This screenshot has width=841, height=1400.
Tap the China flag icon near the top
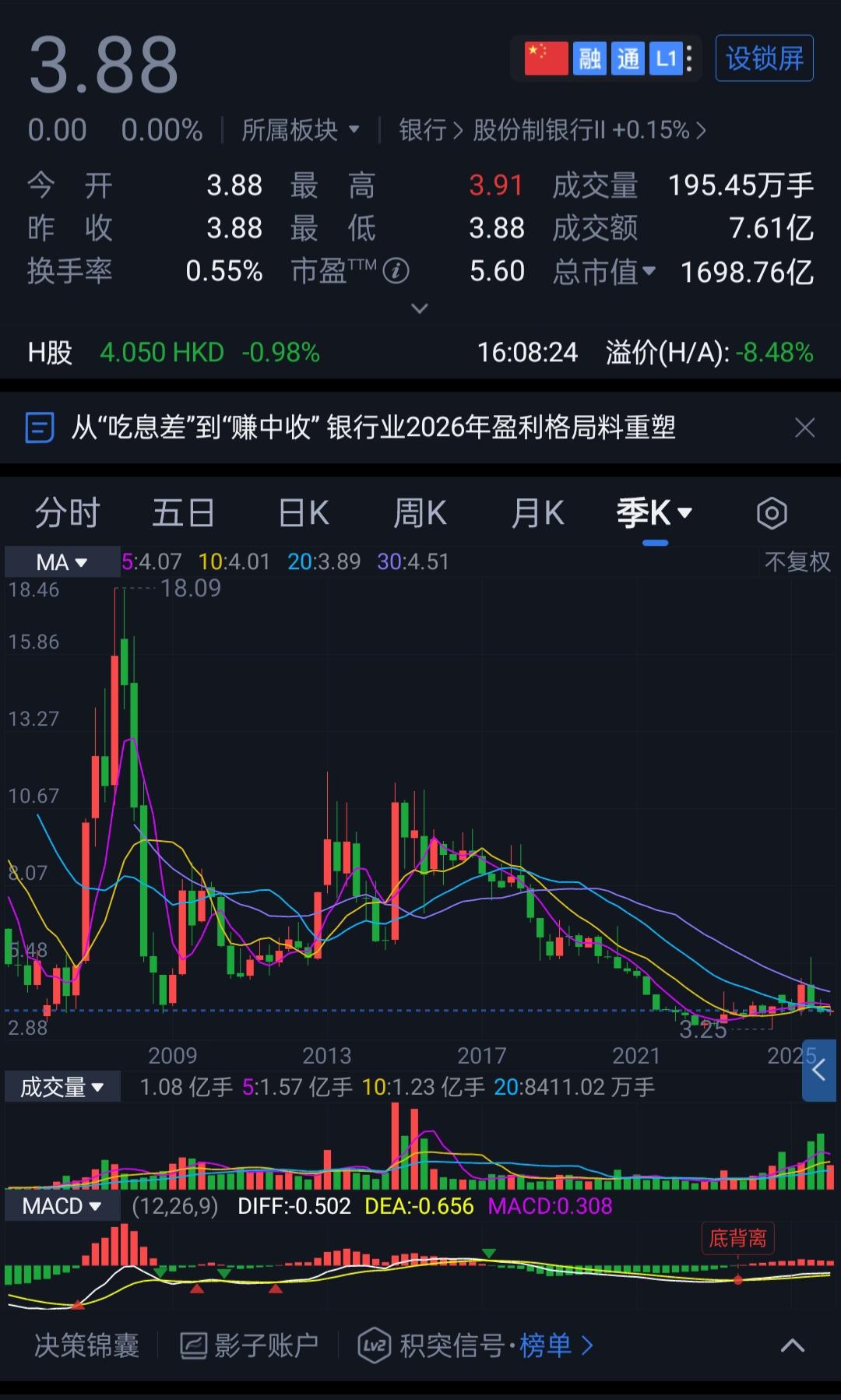(x=545, y=57)
